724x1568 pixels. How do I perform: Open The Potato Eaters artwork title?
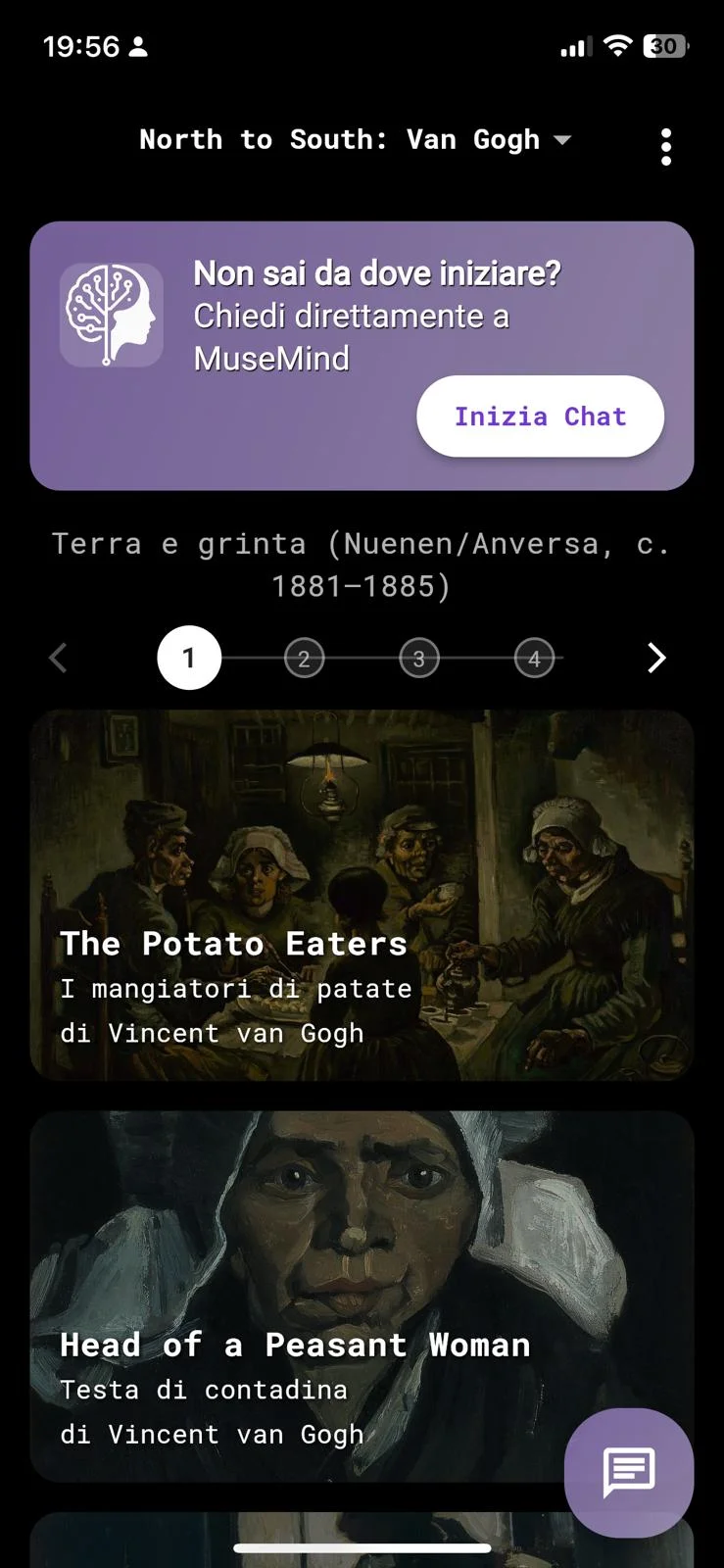tap(233, 944)
